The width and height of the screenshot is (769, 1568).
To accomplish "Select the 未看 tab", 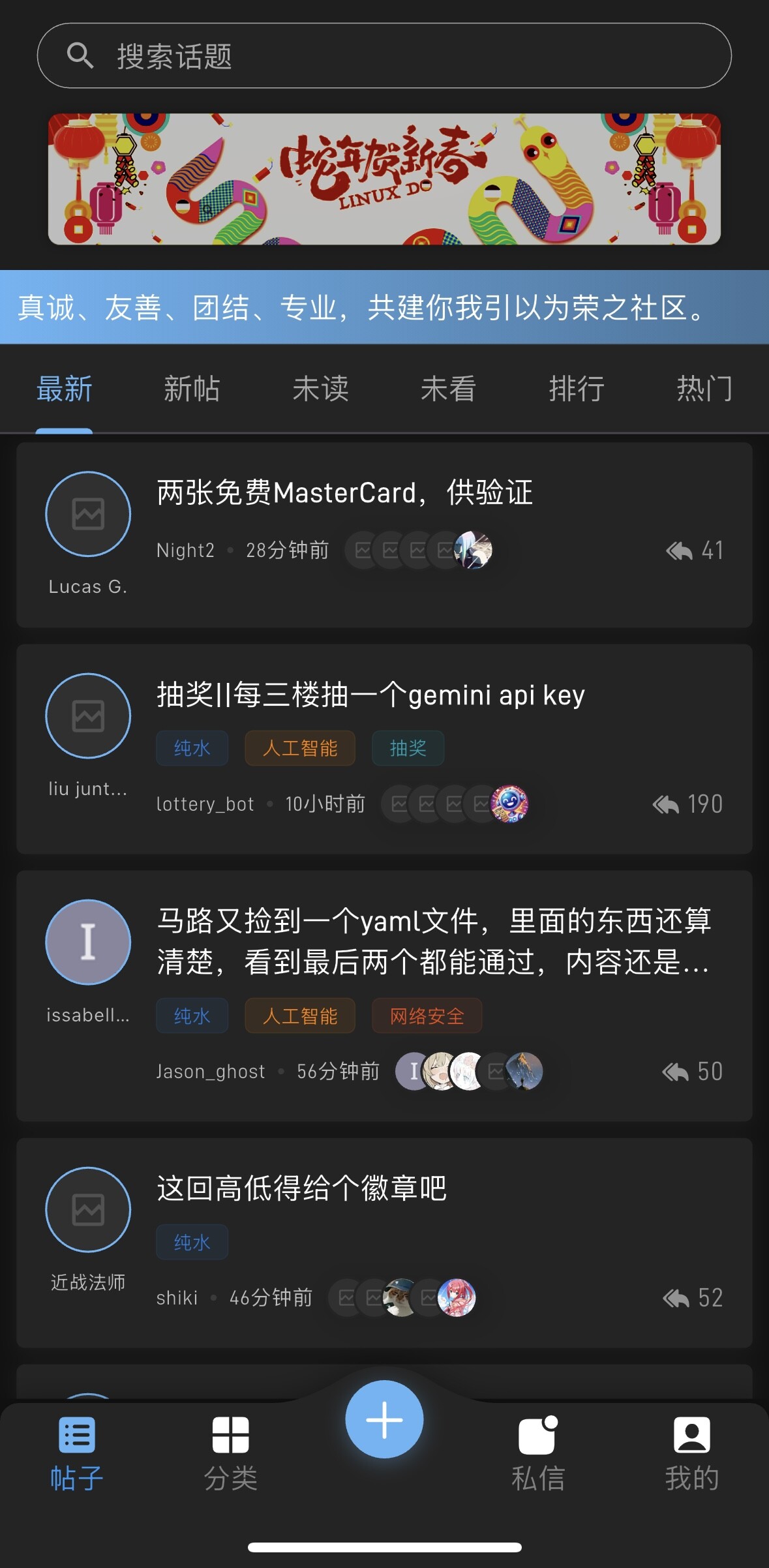I will tap(448, 389).
